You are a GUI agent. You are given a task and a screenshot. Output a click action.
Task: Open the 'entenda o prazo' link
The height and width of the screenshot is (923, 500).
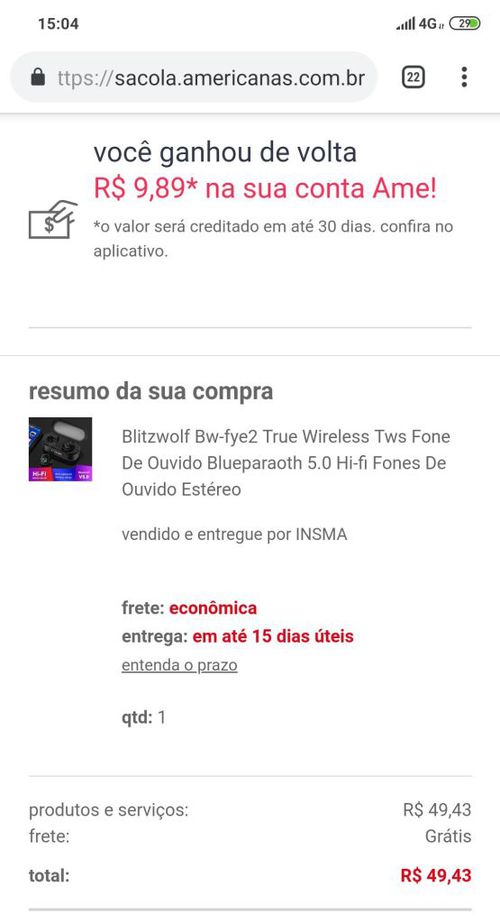tap(180, 665)
